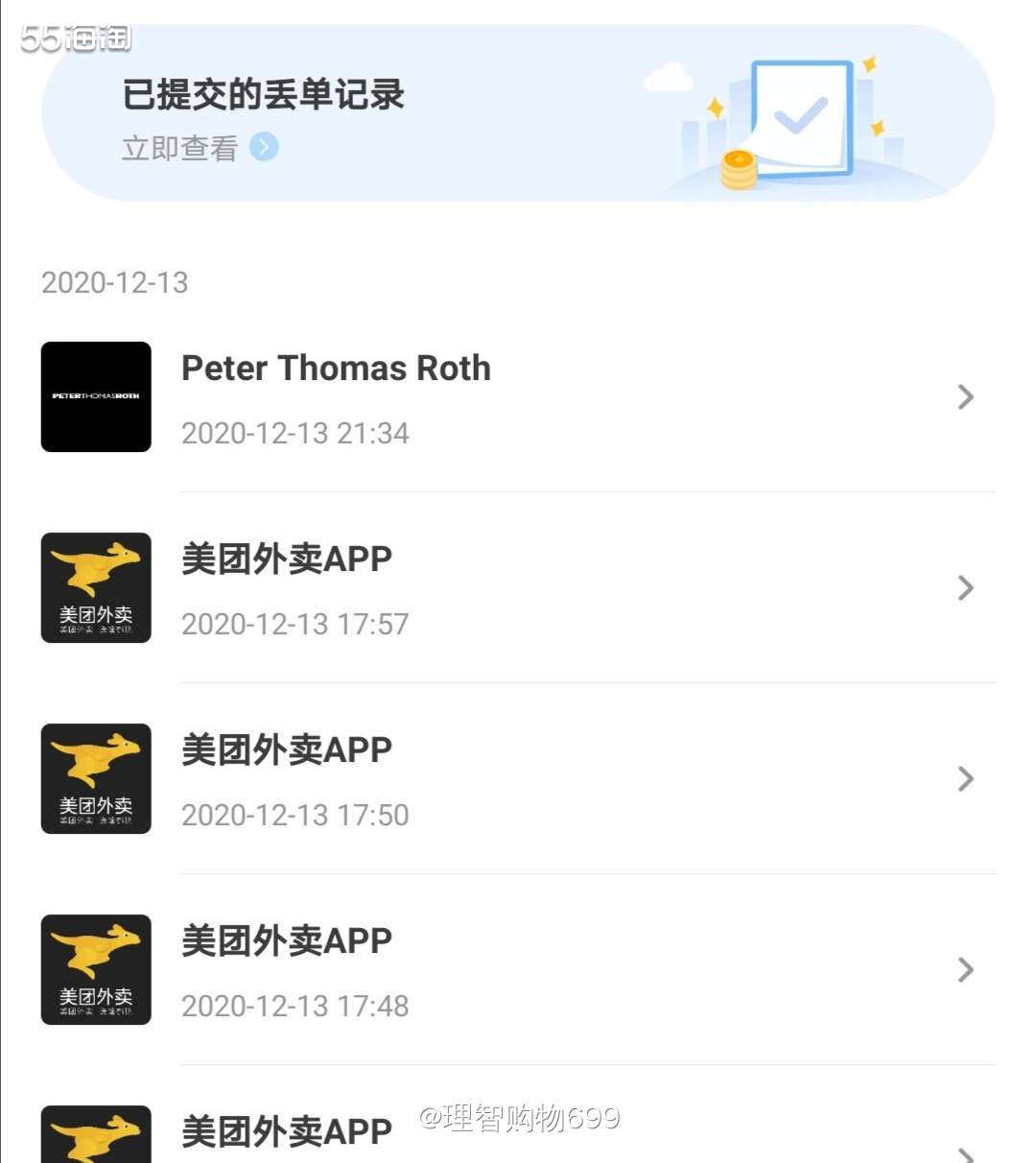Open 美团外卖APP record from 17:57
Image resolution: width=1036 pixels, height=1163 pixels.
point(518,588)
